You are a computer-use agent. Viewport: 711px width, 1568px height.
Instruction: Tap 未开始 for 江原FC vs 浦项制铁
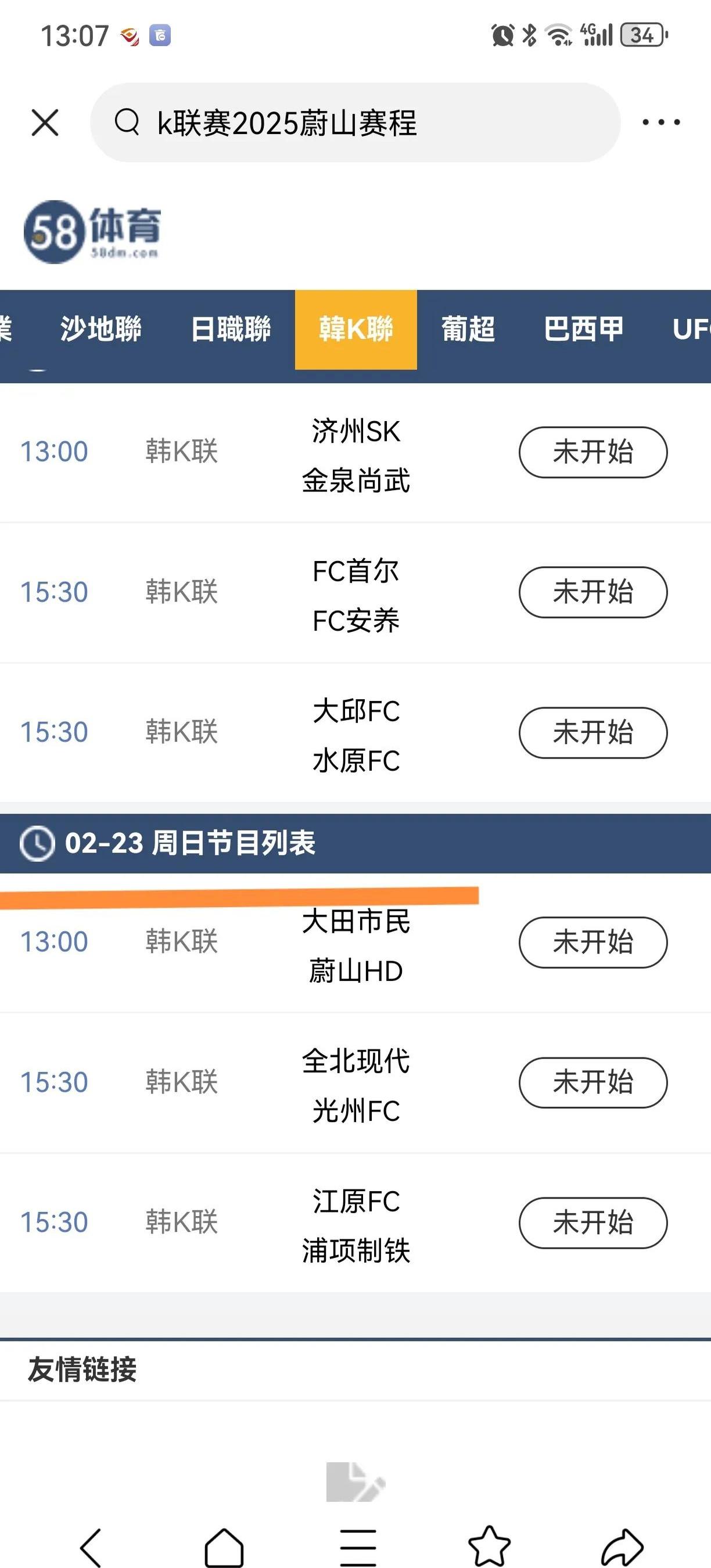(593, 1223)
